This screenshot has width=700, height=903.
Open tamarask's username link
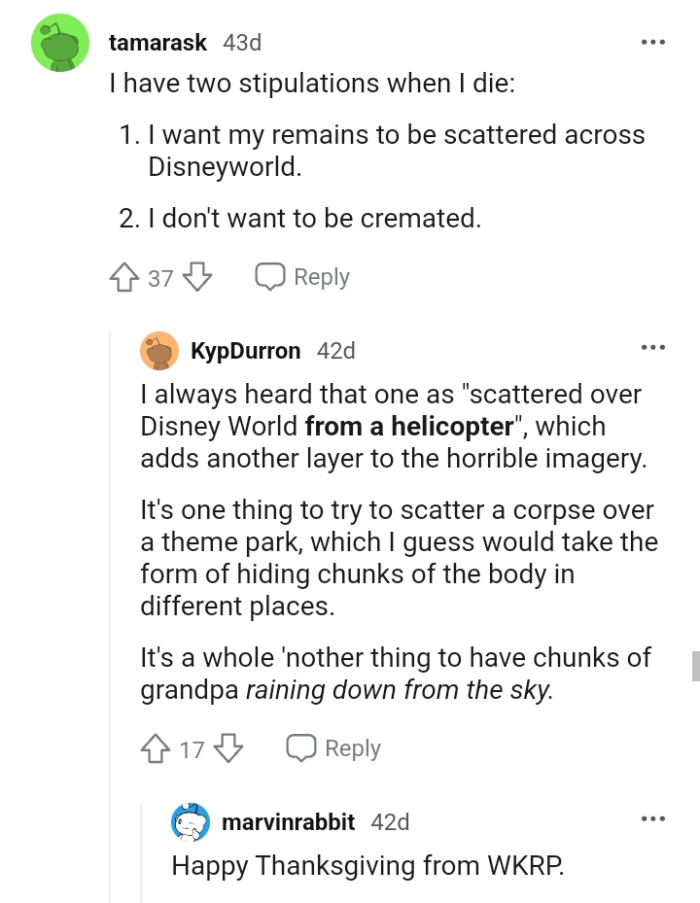(158, 42)
